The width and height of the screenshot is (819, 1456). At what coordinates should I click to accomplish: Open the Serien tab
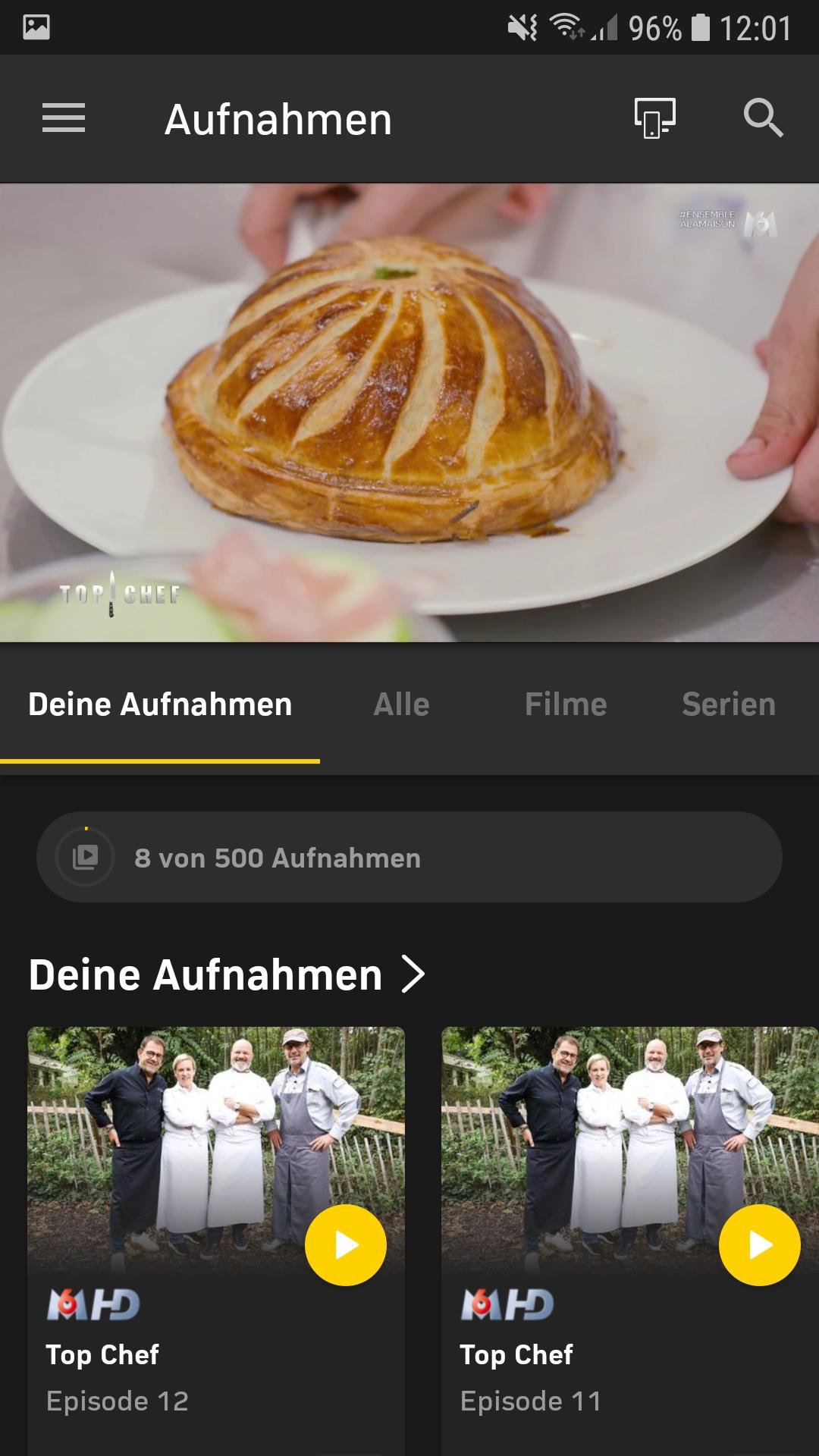point(729,704)
